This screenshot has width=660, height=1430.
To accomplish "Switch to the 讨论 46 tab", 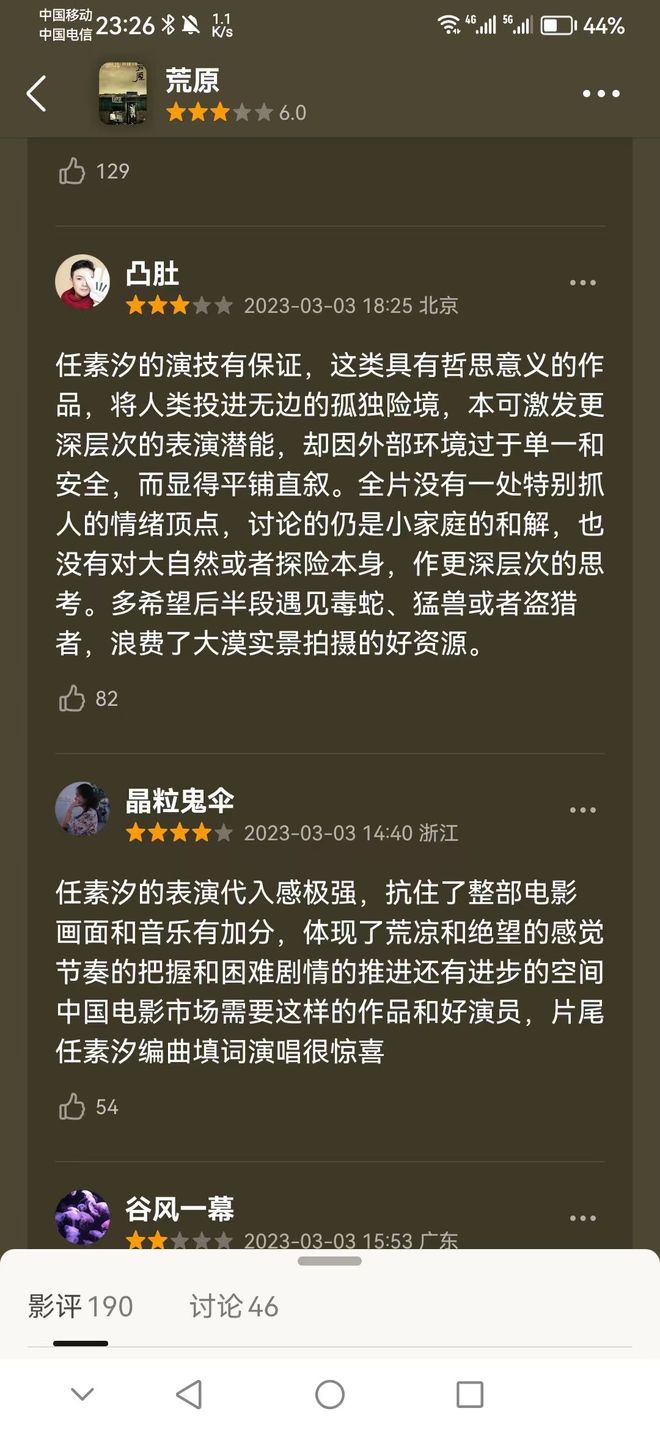I will pos(234,1306).
